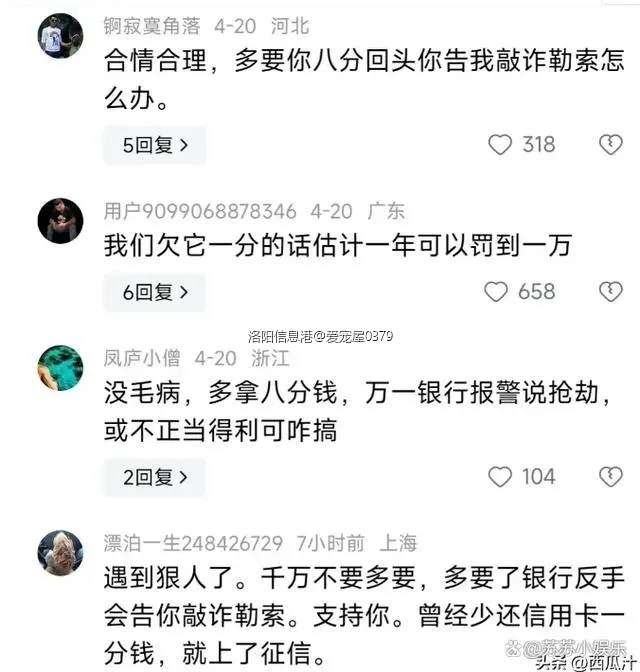Dislike 用户9099068878346's comment
Image resolution: width=640 pixels, height=672 pixels.
click(610, 292)
